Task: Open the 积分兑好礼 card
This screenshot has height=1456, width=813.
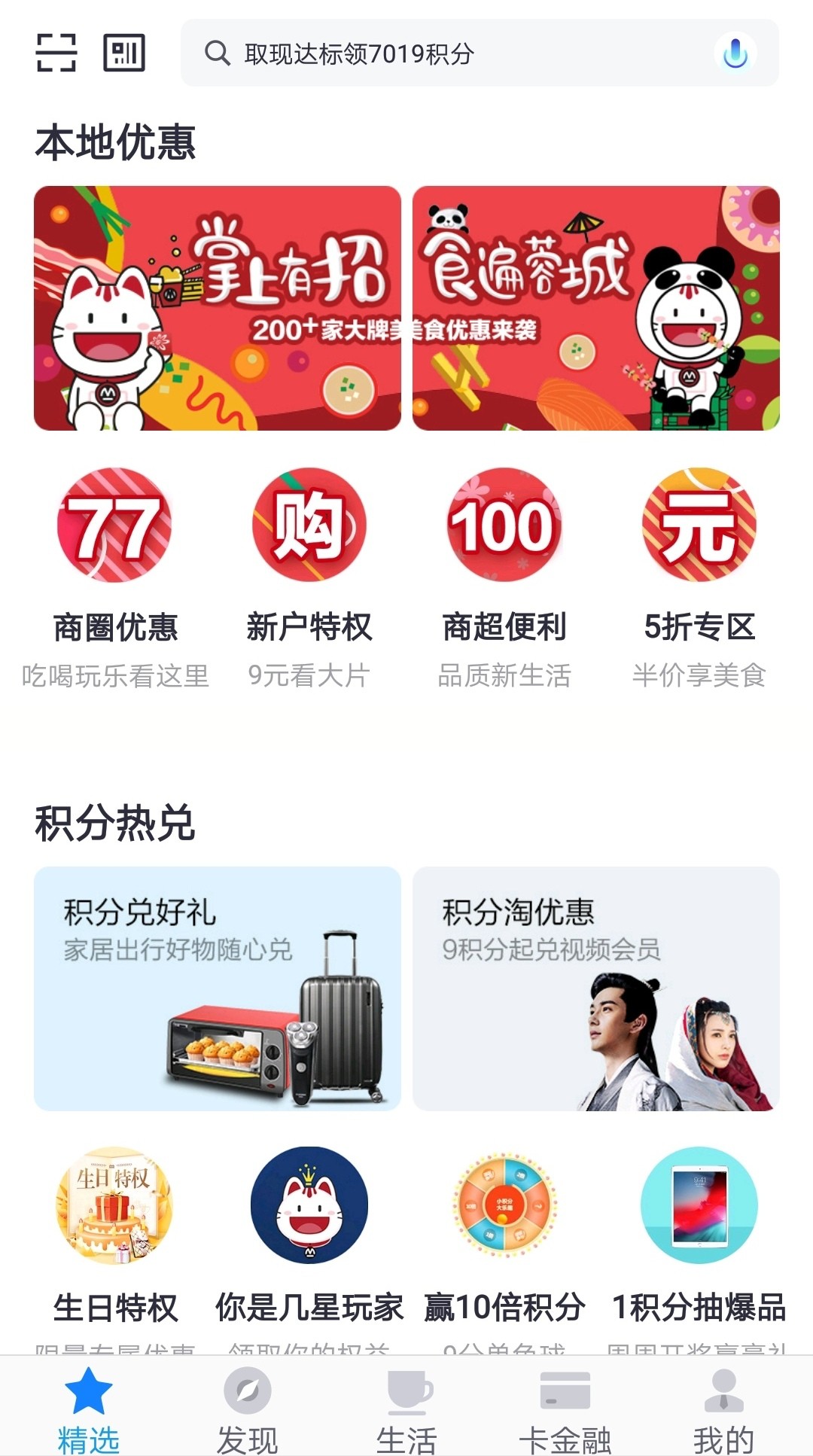Action: click(x=218, y=988)
